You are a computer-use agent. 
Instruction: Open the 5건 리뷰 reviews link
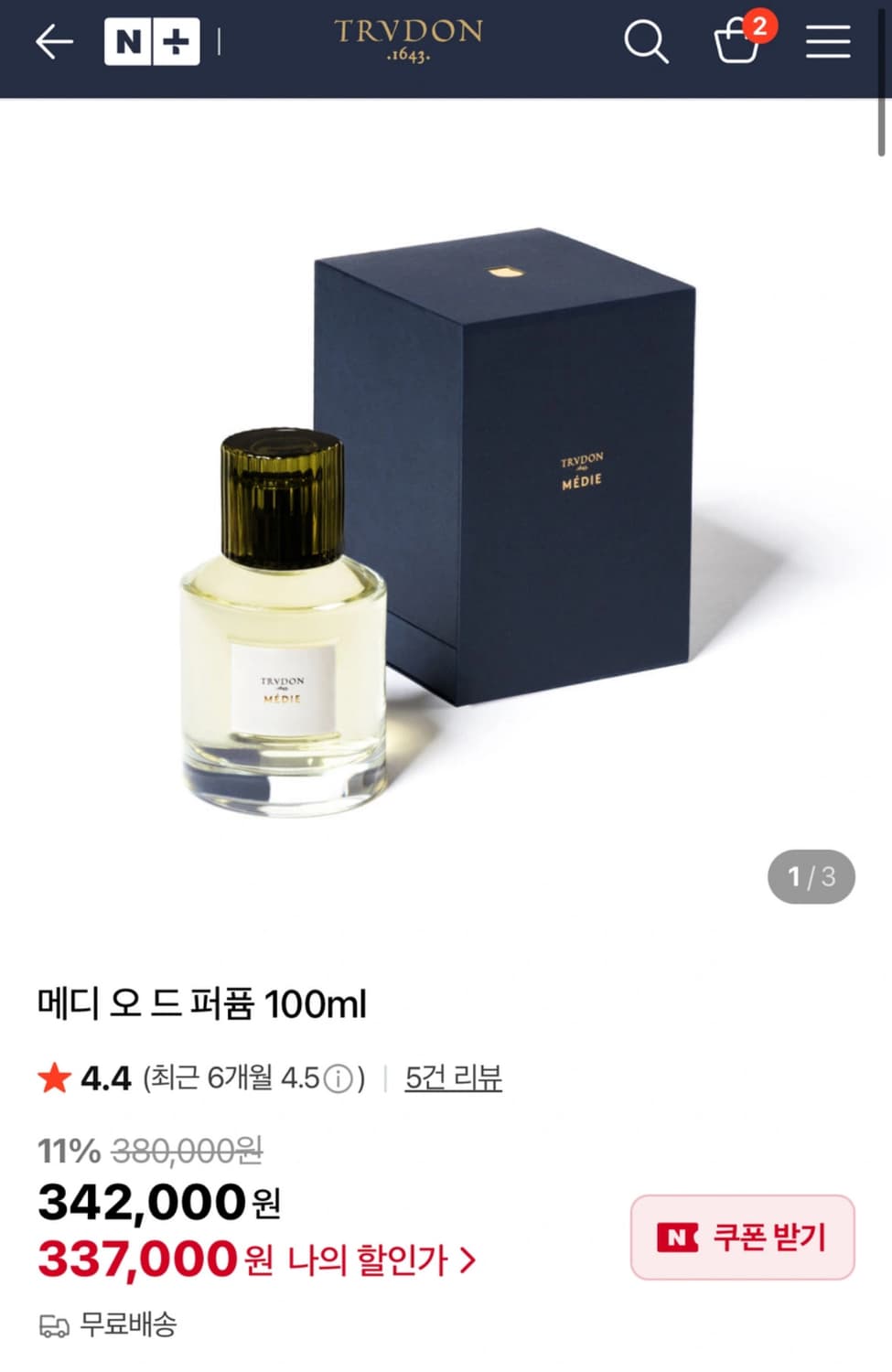click(x=451, y=1079)
